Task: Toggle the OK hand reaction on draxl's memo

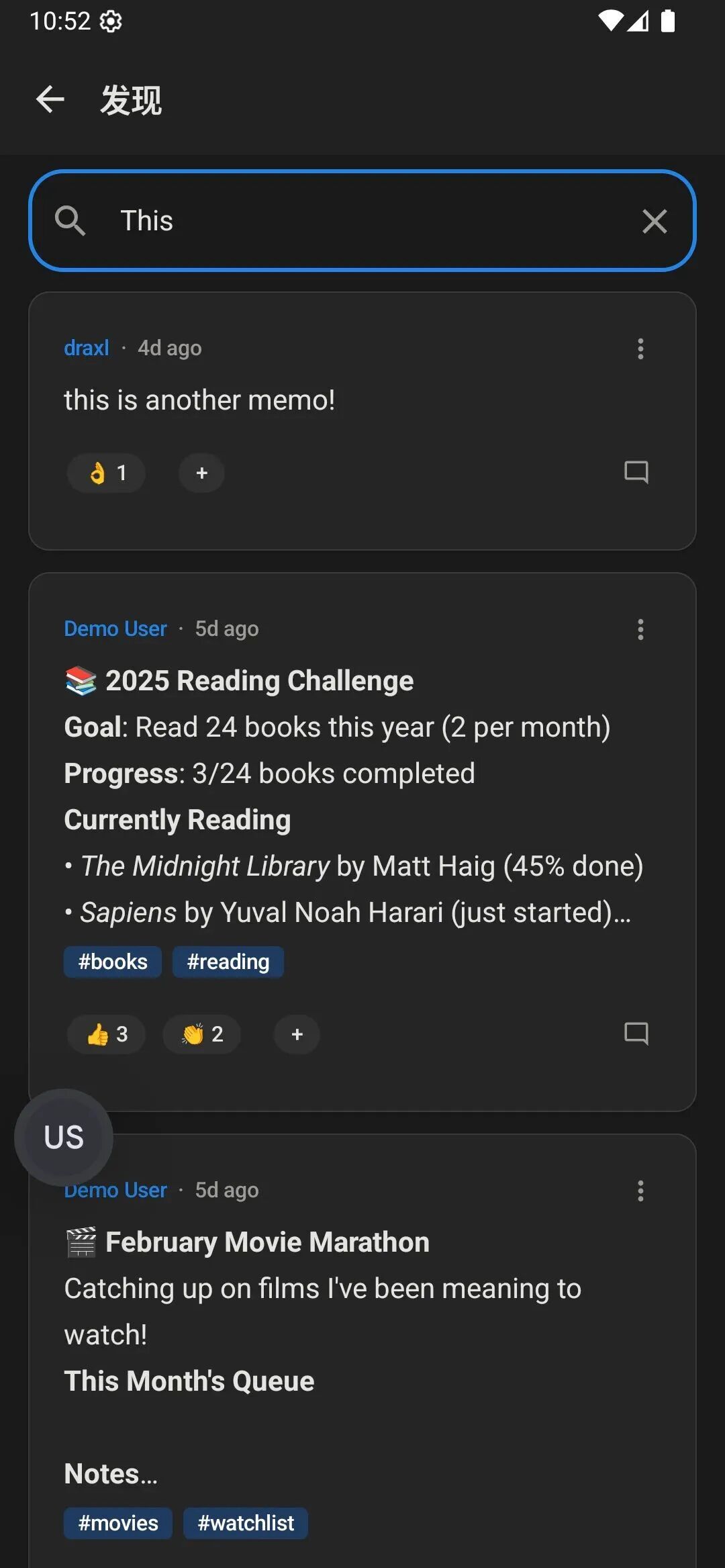Action: (x=107, y=473)
